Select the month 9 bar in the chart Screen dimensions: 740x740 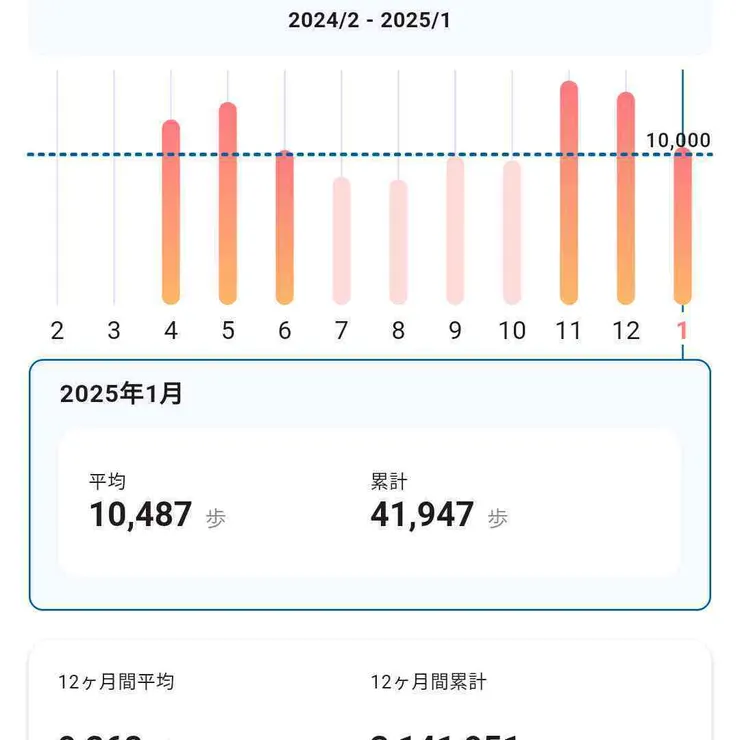coord(455,230)
